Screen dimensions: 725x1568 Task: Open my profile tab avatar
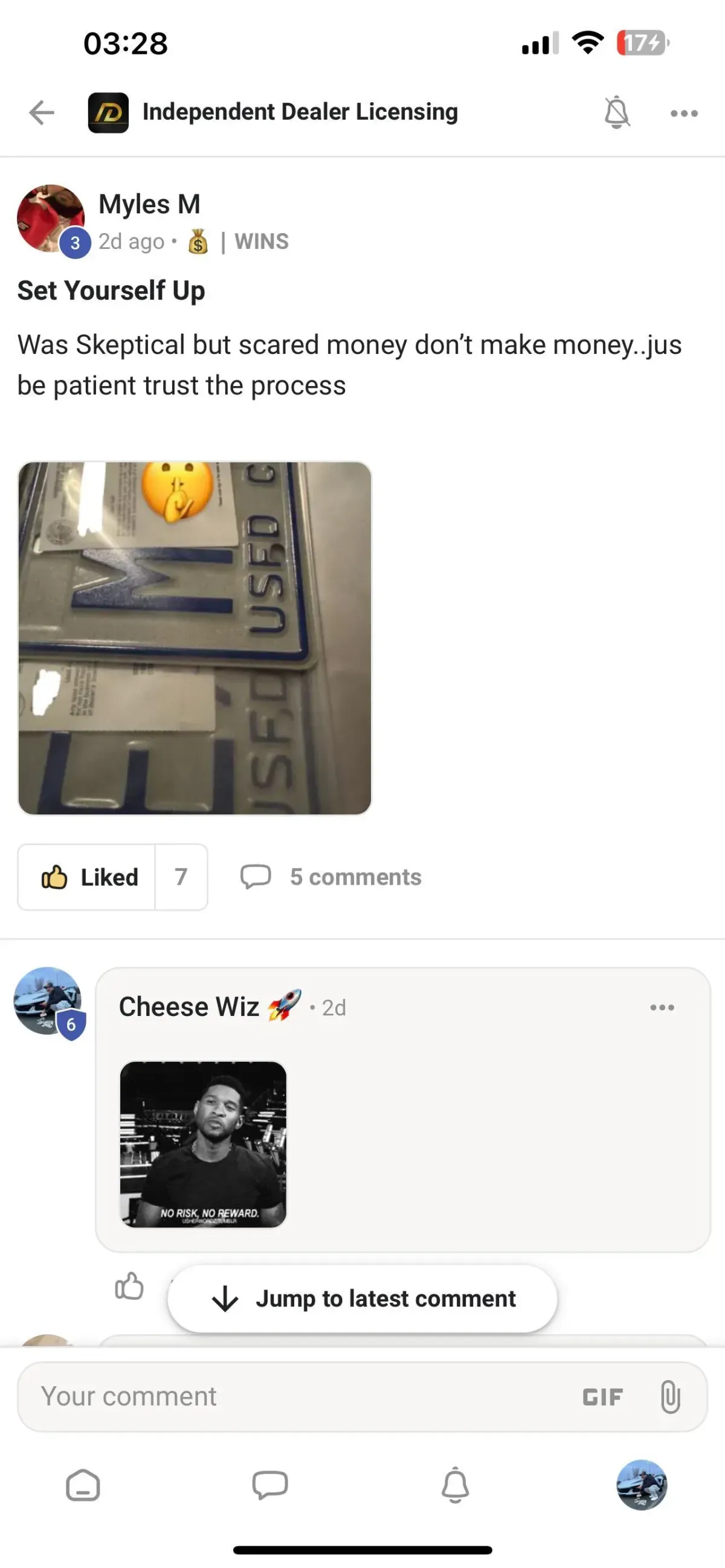pos(642,1485)
